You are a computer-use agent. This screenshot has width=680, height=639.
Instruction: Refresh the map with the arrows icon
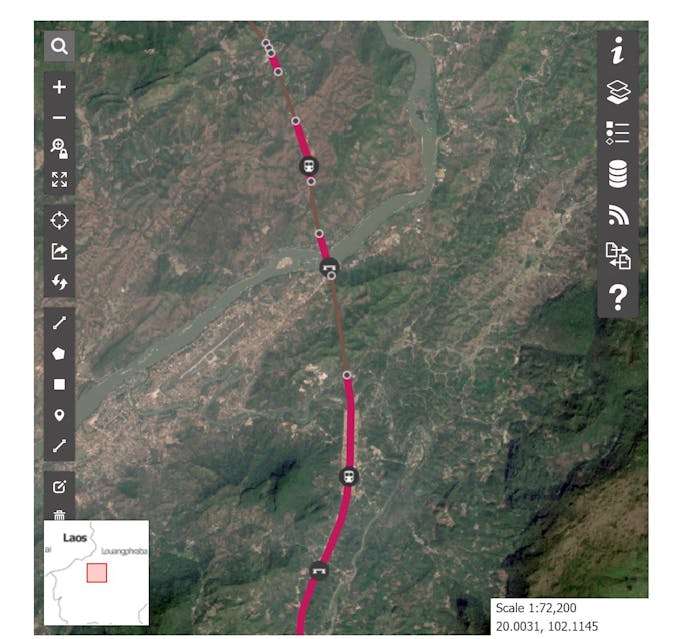tap(59, 282)
